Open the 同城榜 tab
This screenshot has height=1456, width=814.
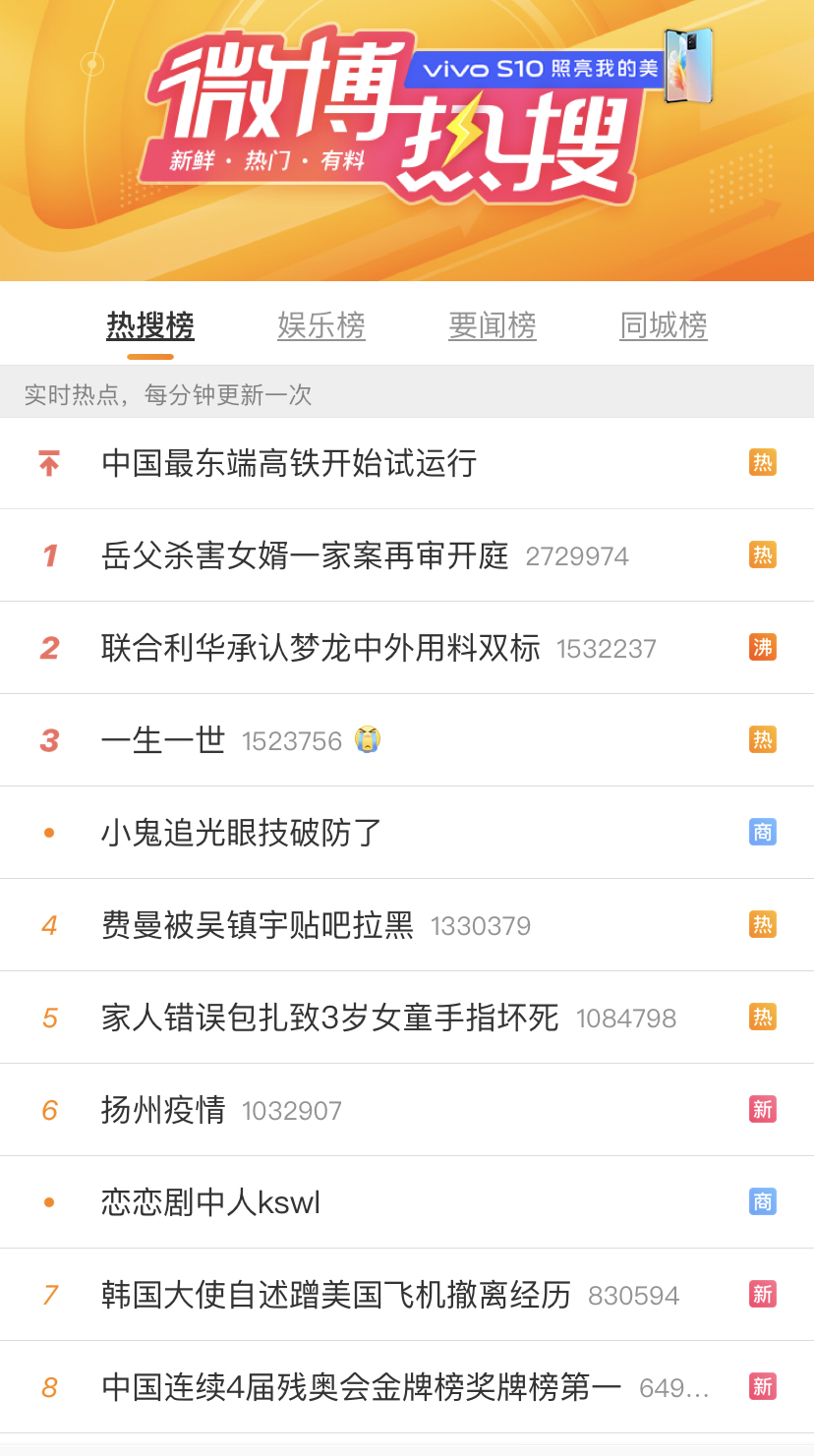(x=664, y=325)
